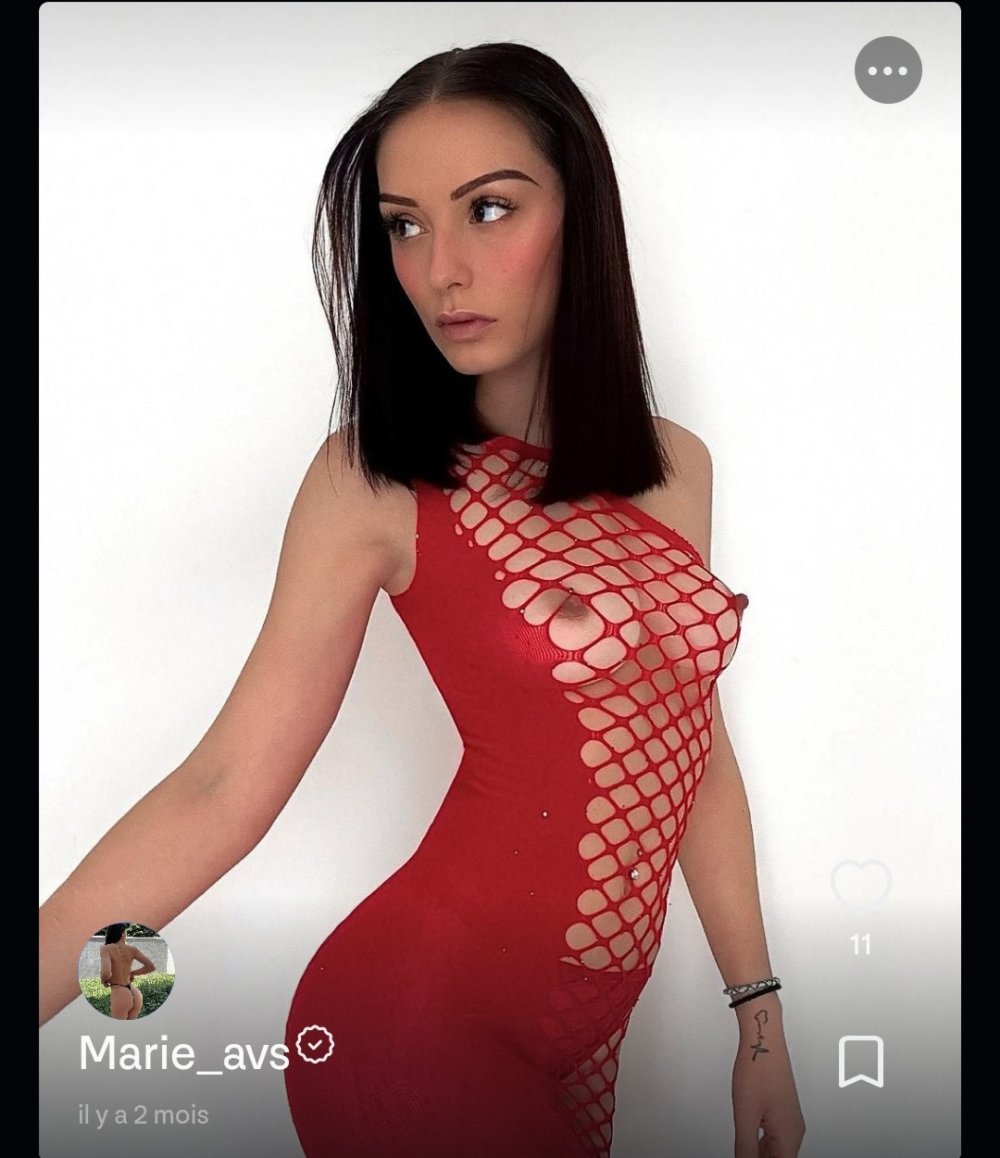Bookmark this post

coord(860,1061)
